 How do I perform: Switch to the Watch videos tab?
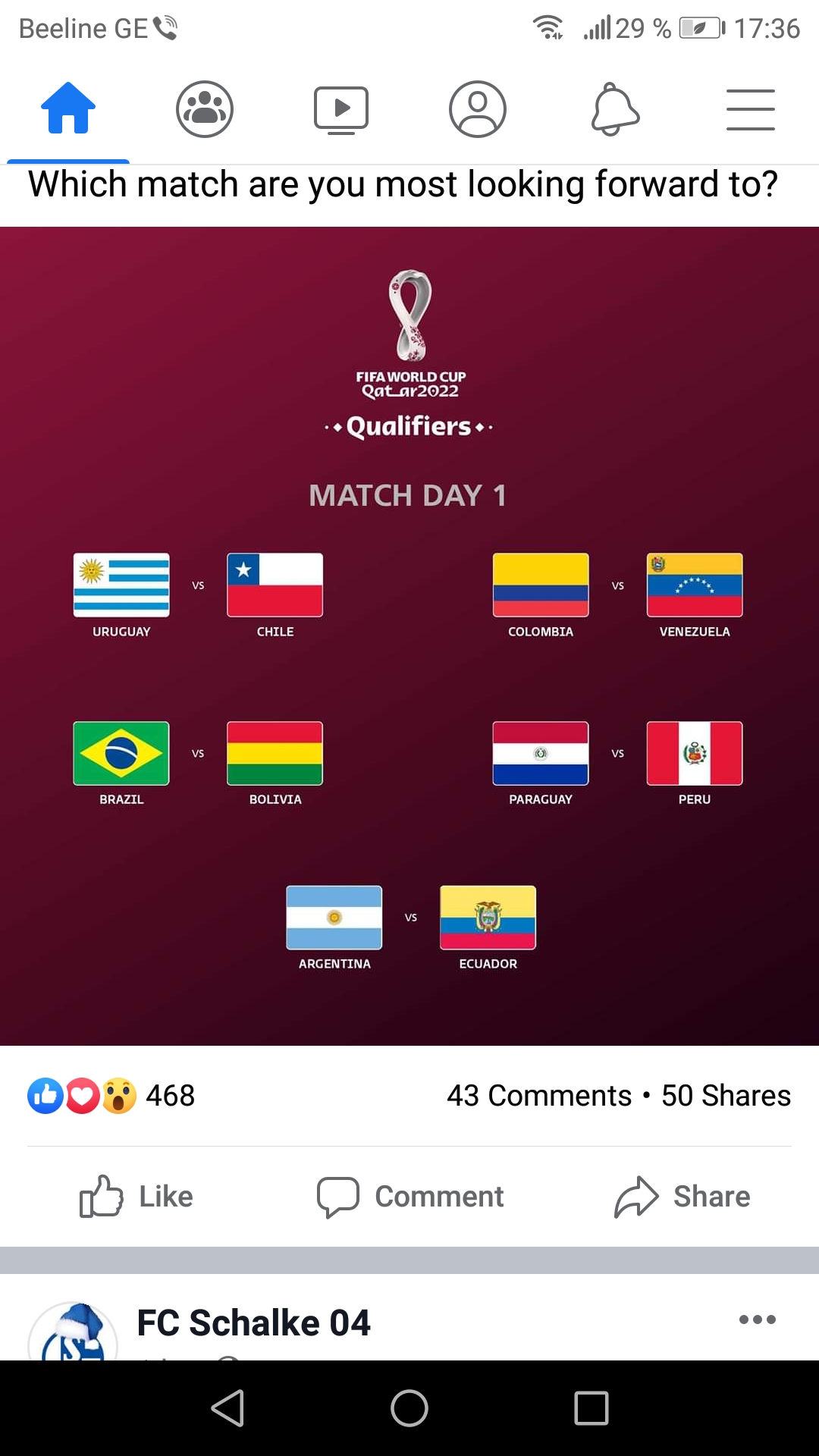[341, 108]
